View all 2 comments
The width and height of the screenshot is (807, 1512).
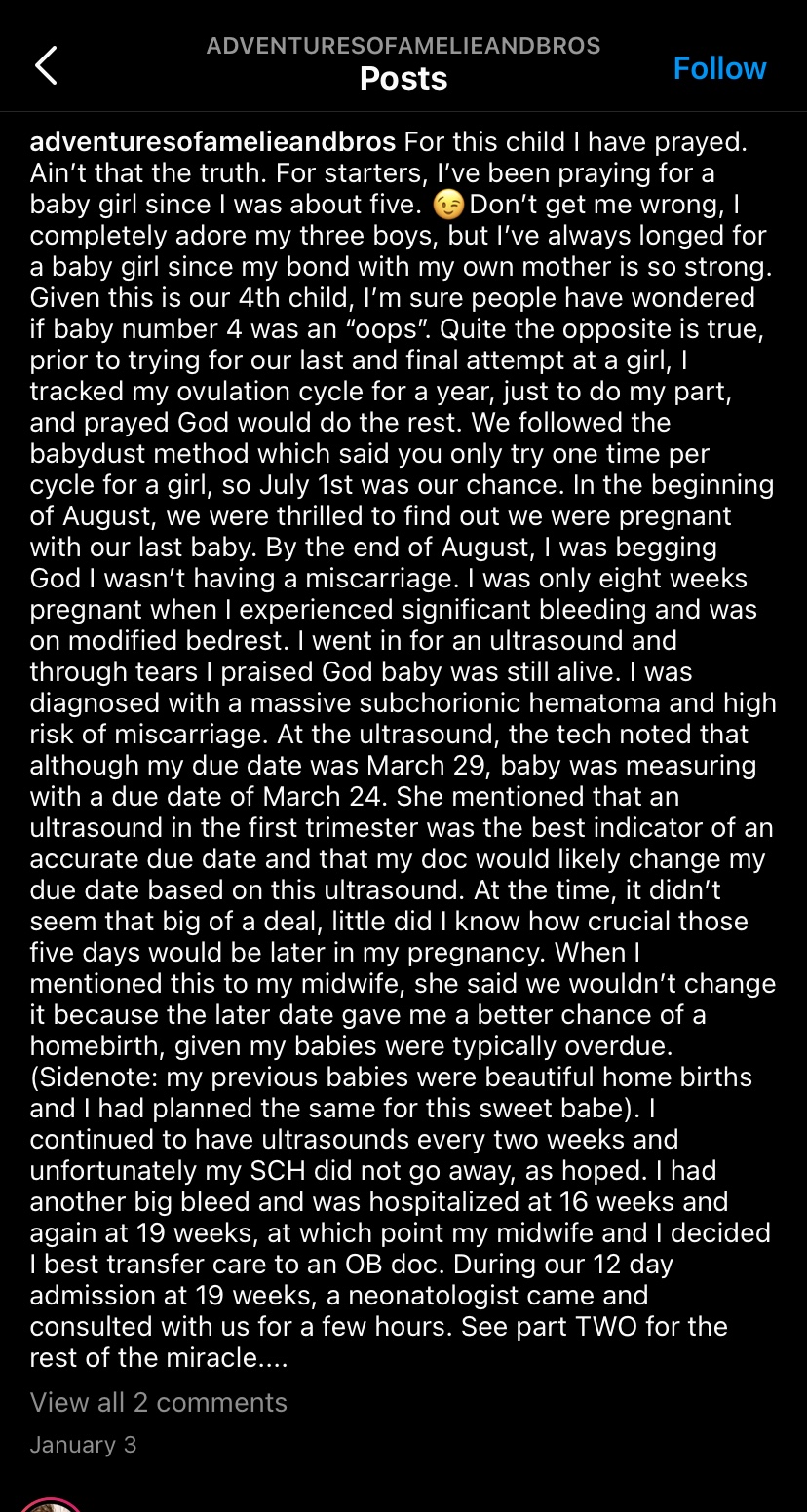[159, 1402]
